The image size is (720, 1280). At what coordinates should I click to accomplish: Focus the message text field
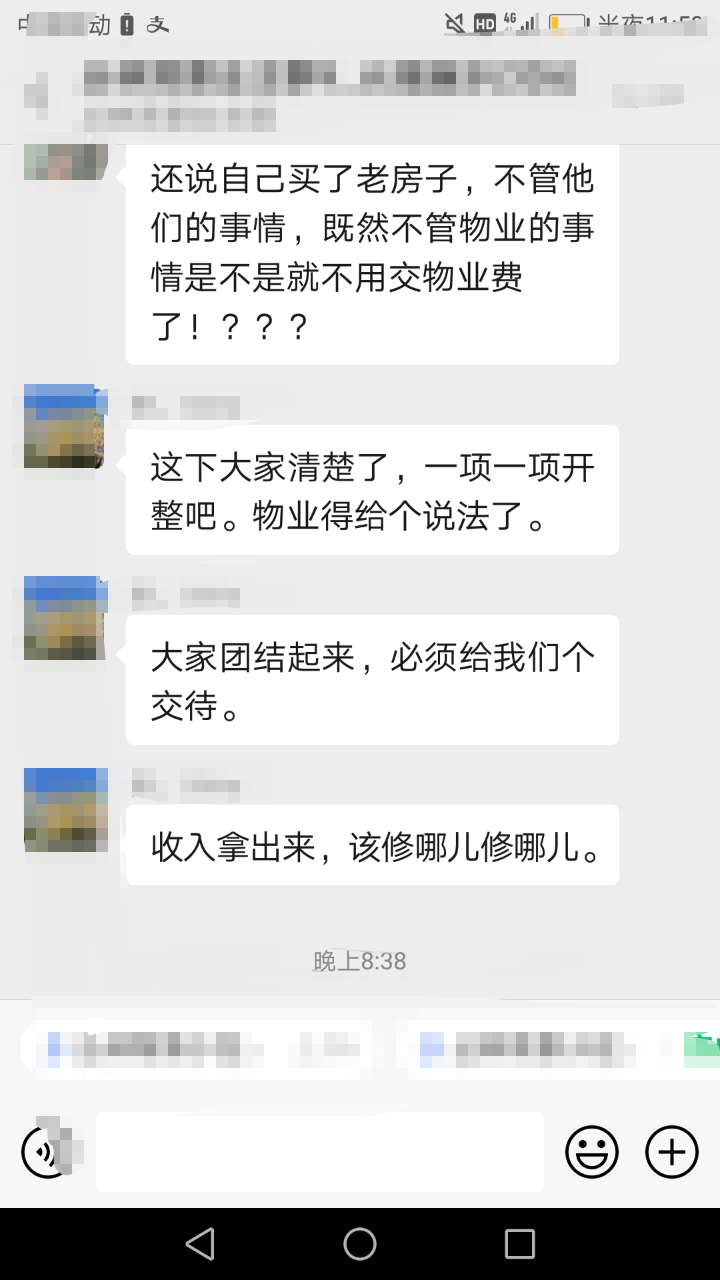click(x=320, y=1152)
